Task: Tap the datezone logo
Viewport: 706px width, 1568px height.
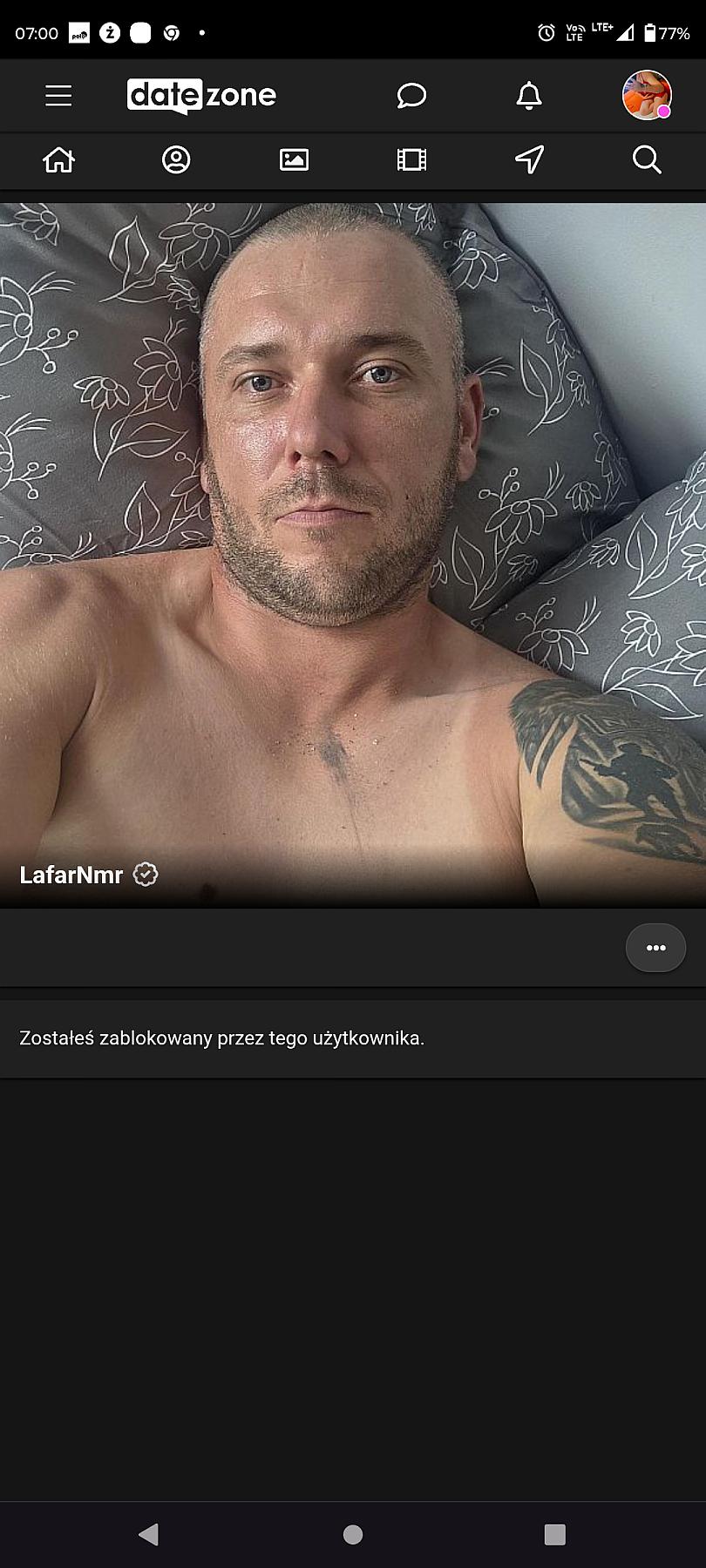Action: (x=201, y=95)
